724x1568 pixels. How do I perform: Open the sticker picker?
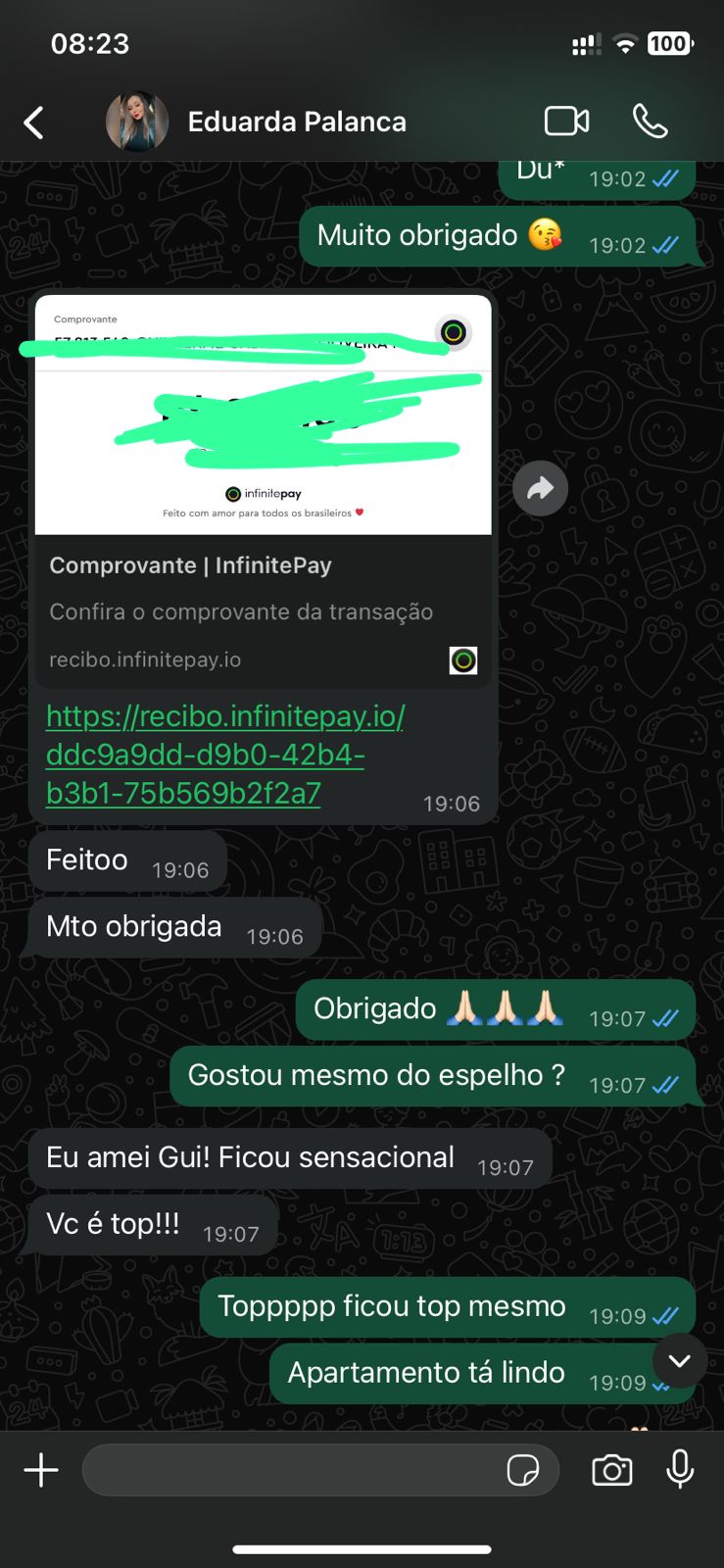[523, 1470]
